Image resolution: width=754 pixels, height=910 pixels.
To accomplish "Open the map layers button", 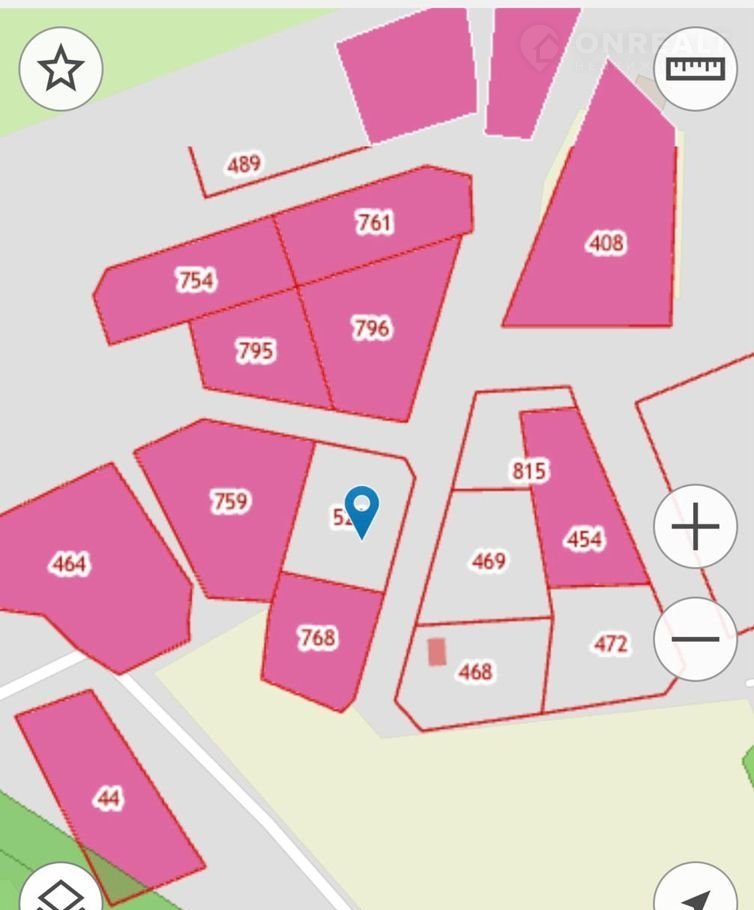I will coord(60,892).
